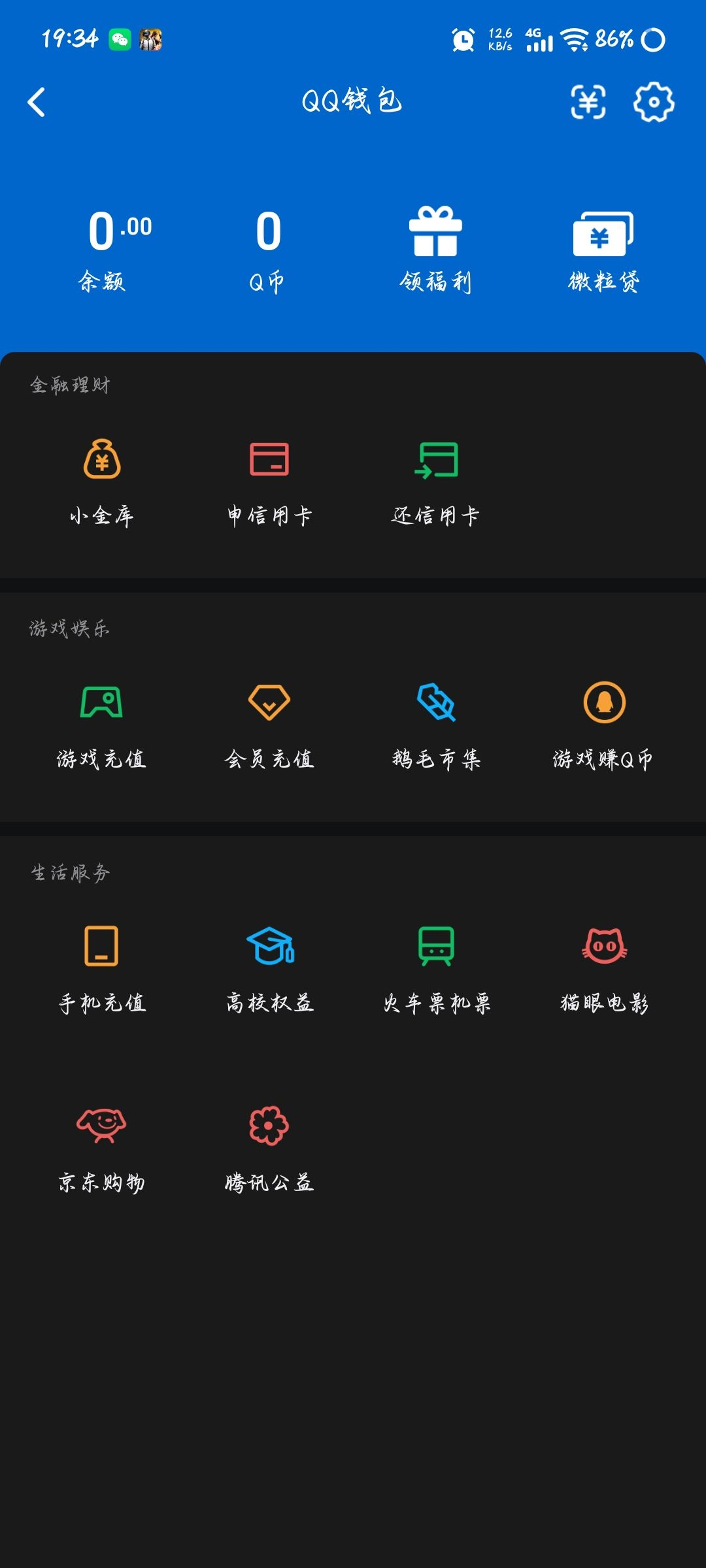This screenshot has width=706, height=1568.
Task: Open the payment code scan icon
Action: [589, 103]
